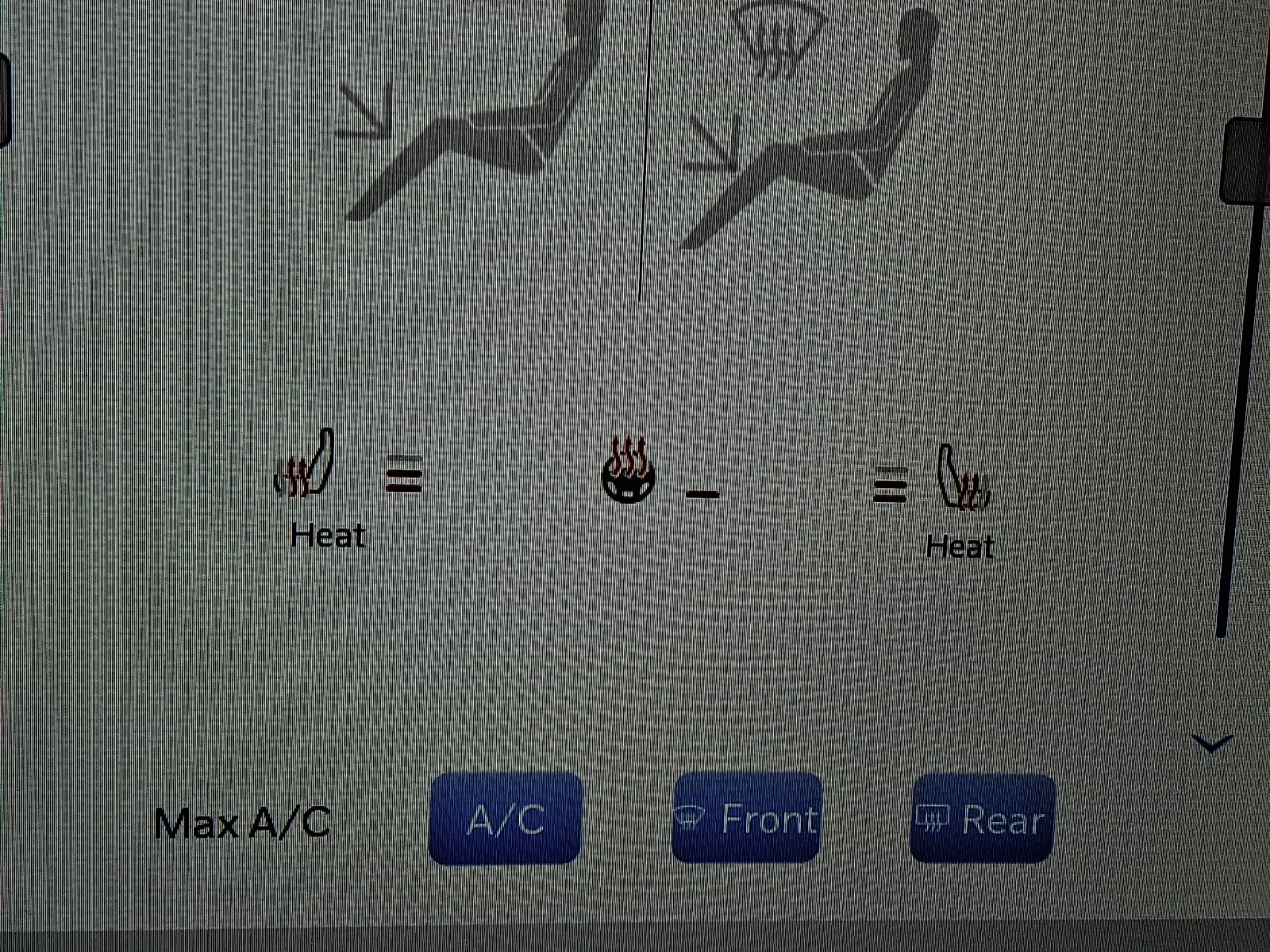Turn off Rear defrost
The width and height of the screenshot is (1270, 952).
(982, 819)
